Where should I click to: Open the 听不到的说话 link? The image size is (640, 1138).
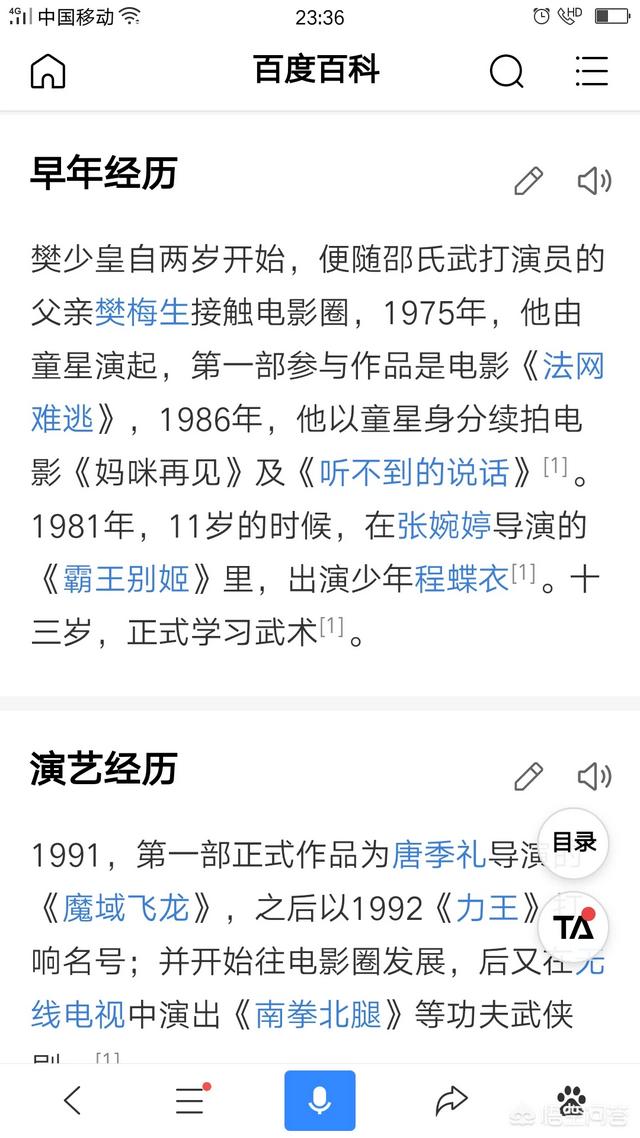[x=414, y=472]
